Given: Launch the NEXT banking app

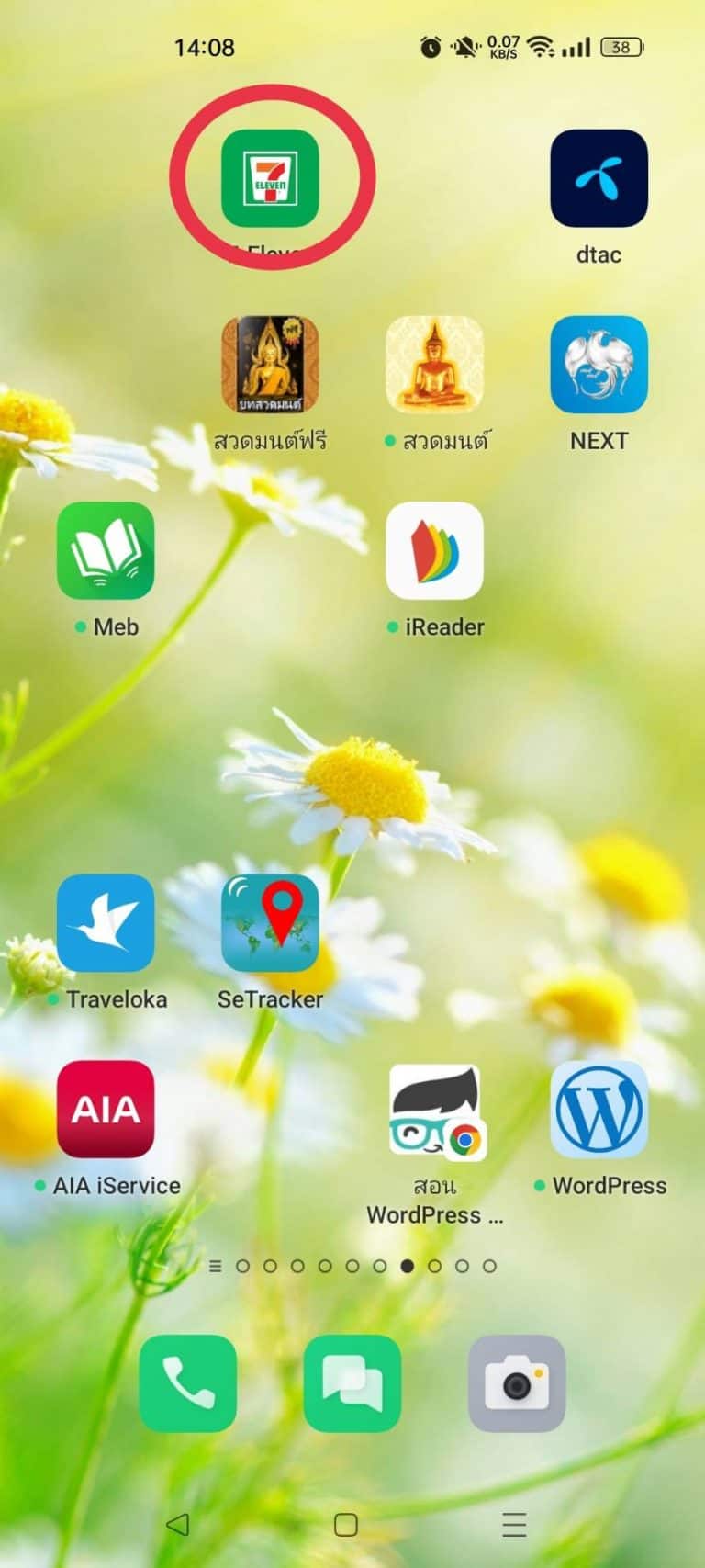Looking at the screenshot, I should [599, 365].
